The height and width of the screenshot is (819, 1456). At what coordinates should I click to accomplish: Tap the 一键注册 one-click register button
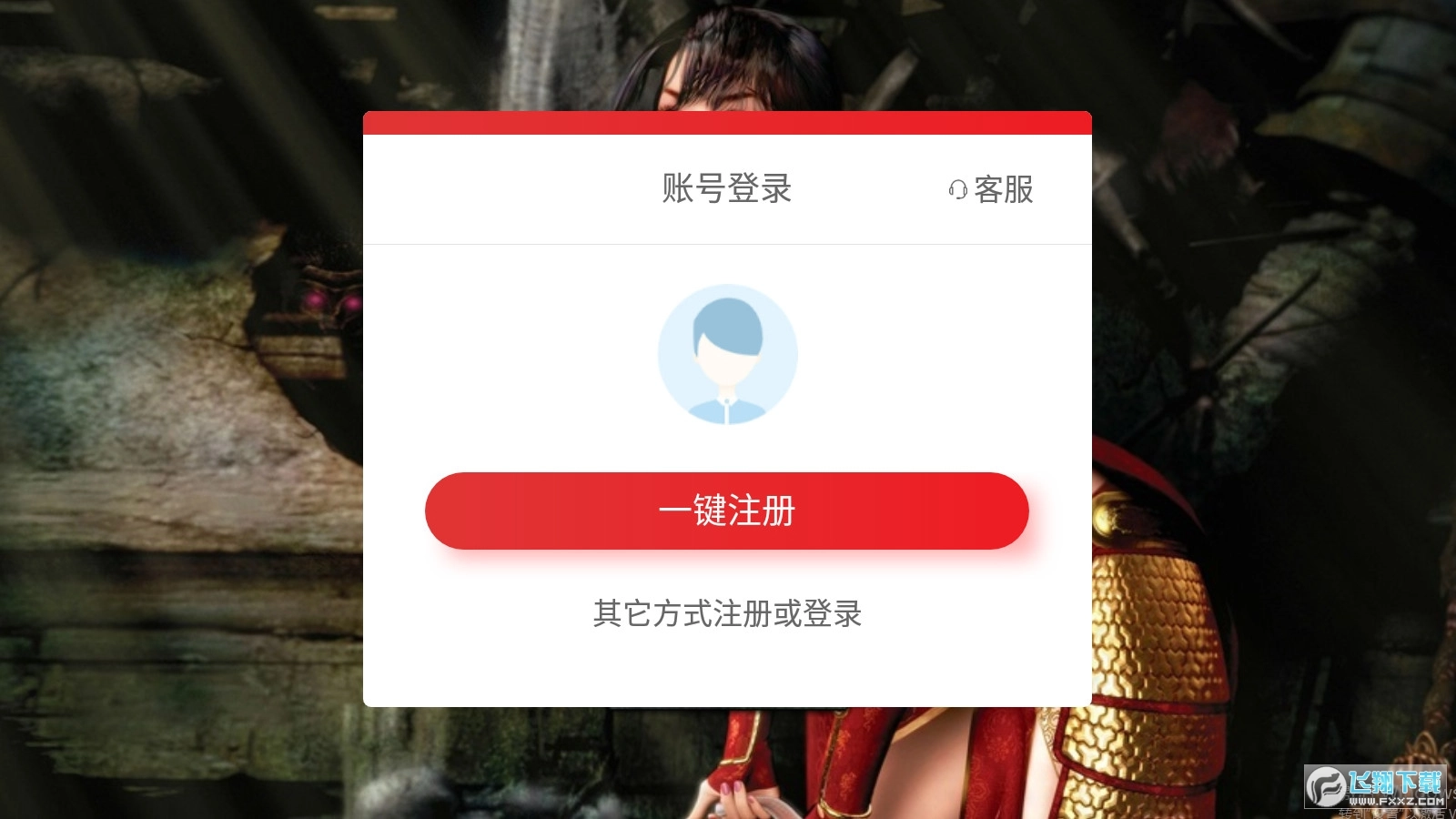(x=726, y=511)
